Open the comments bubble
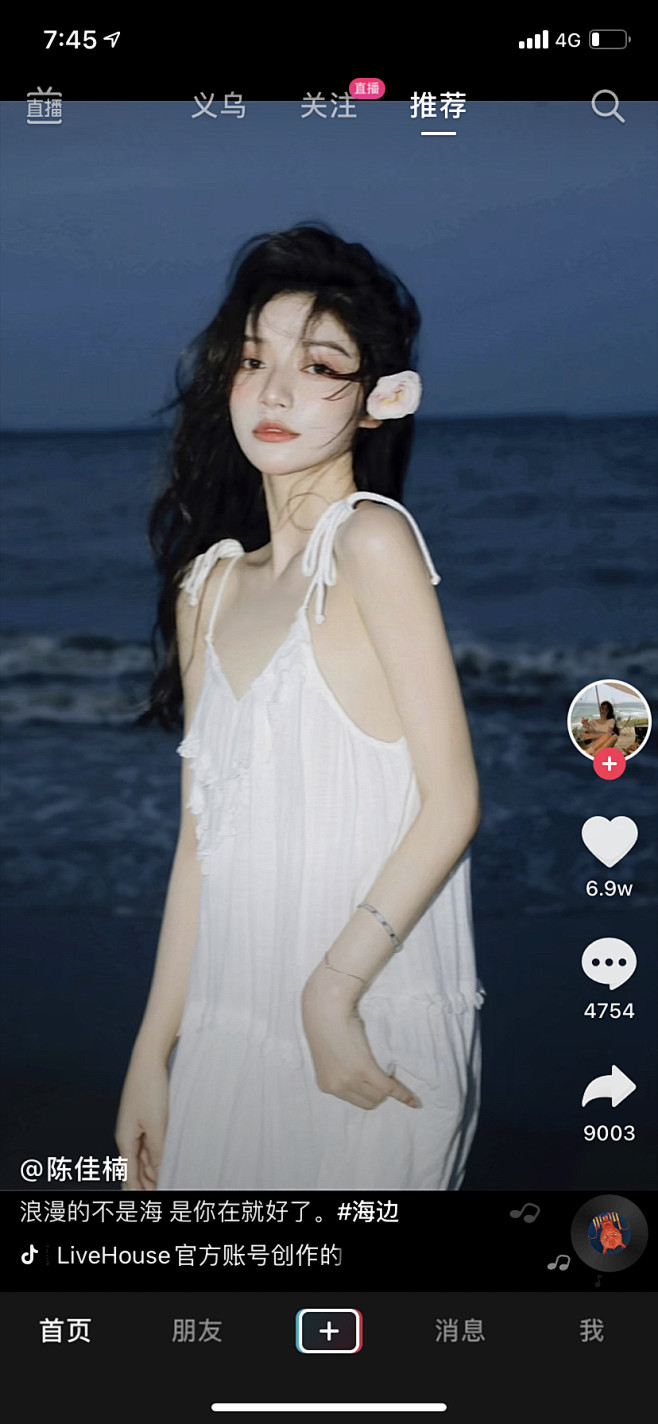The height and width of the screenshot is (1424, 658). pyautogui.click(x=609, y=964)
